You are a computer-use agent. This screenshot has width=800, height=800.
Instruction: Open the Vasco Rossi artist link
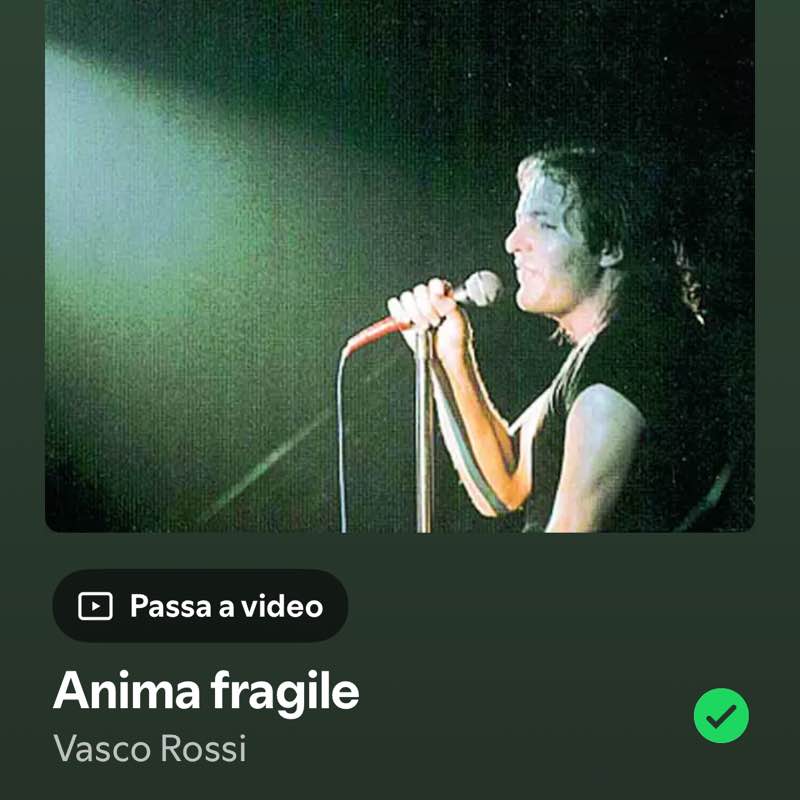149,747
